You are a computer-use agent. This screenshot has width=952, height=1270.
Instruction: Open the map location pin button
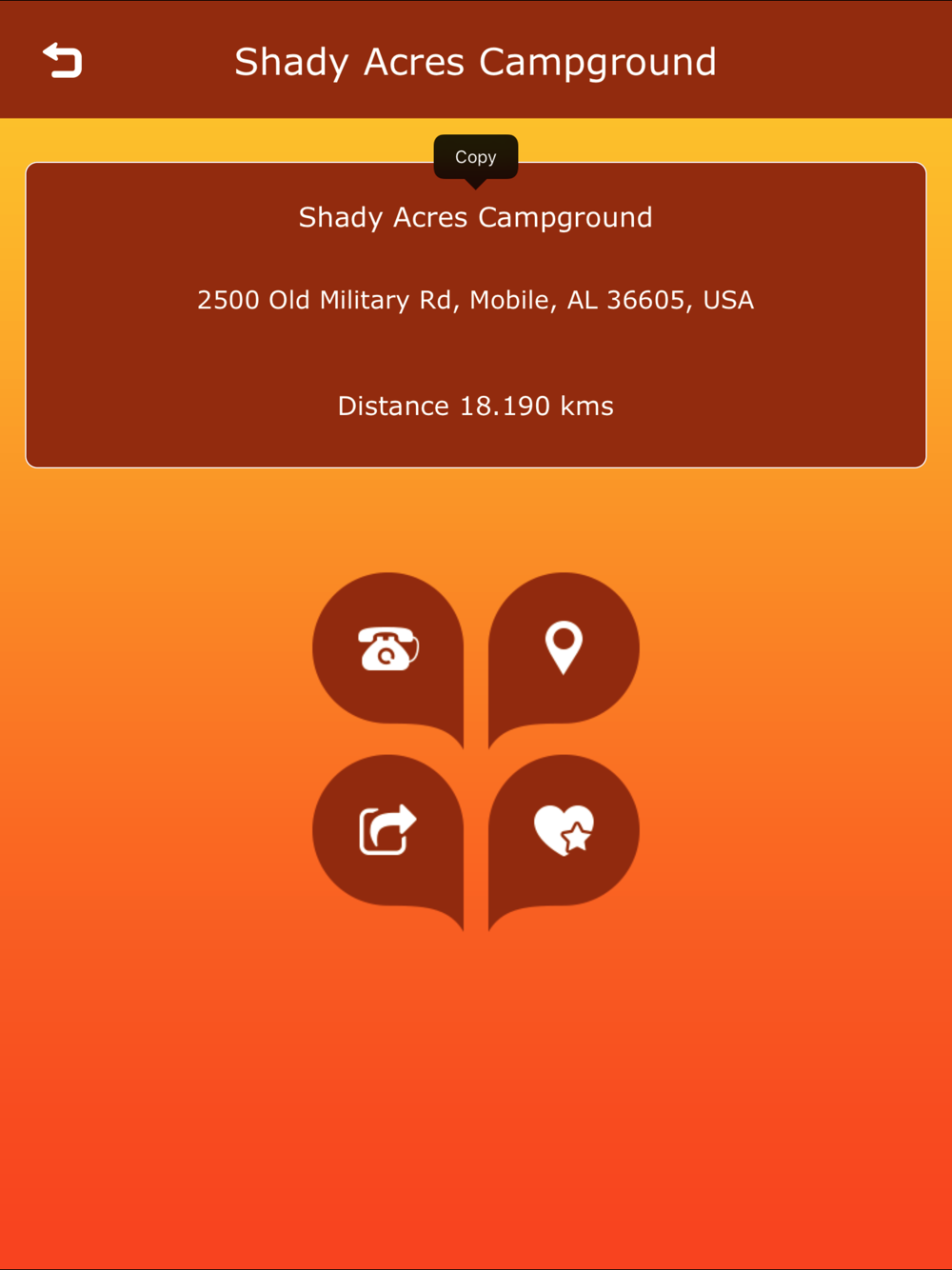tap(564, 658)
